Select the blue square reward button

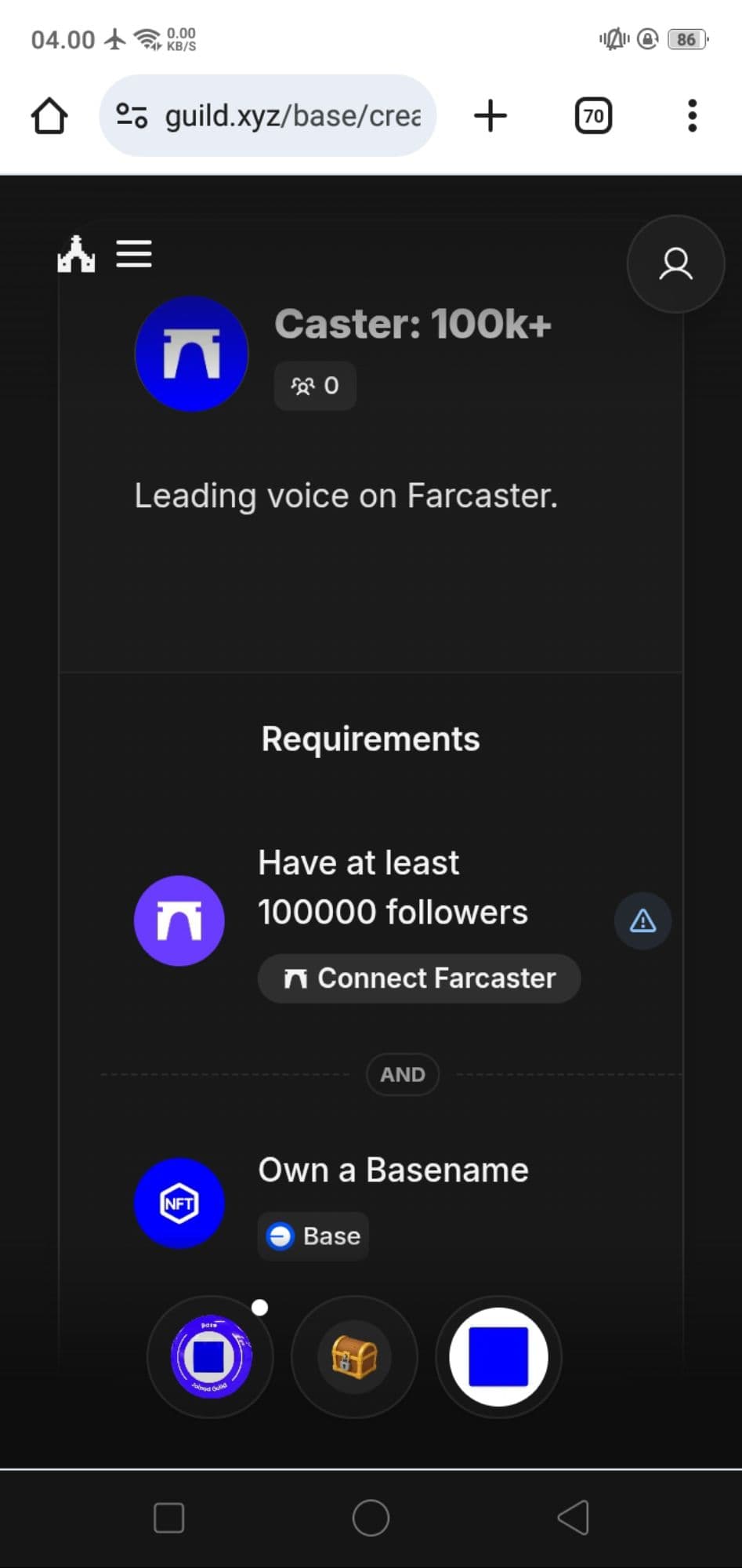tap(498, 1356)
